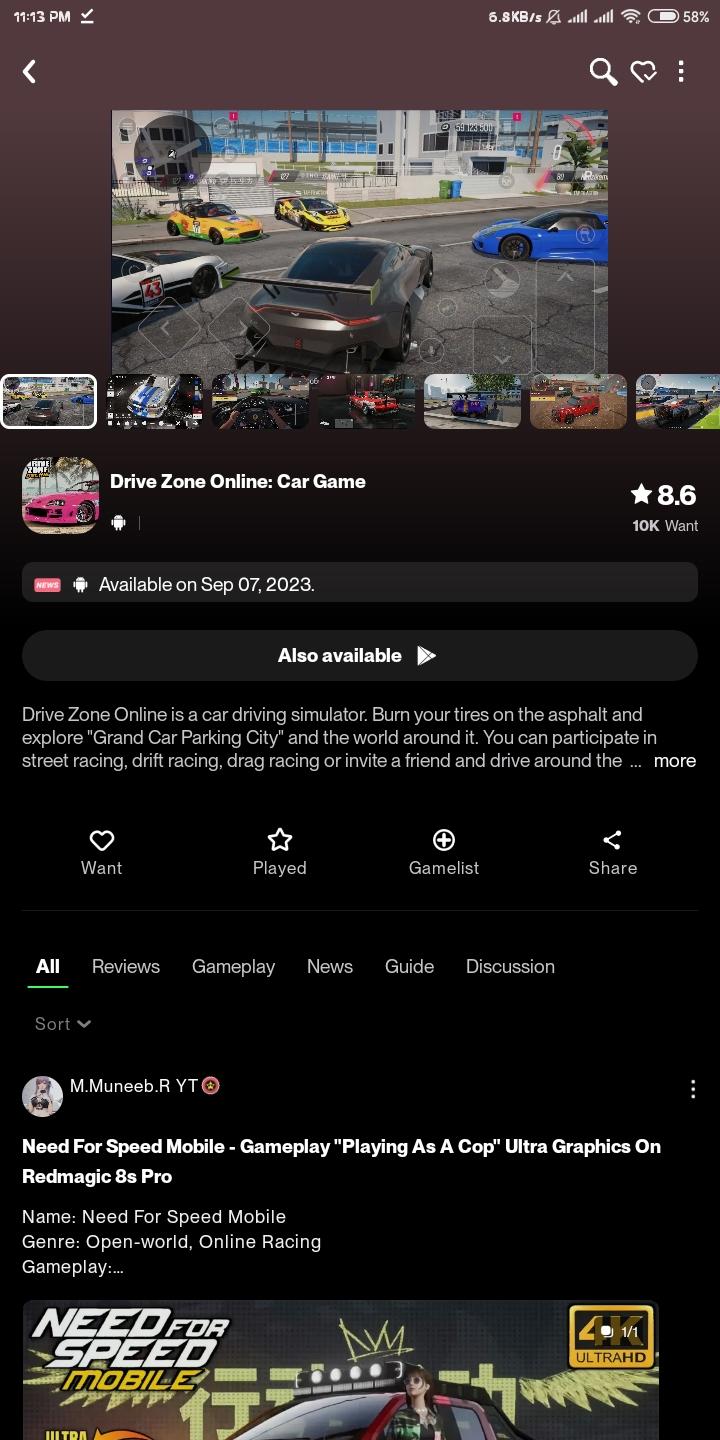This screenshot has height=1440, width=720.
Task: Add the game to a Gamelist
Action: pyautogui.click(x=443, y=852)
